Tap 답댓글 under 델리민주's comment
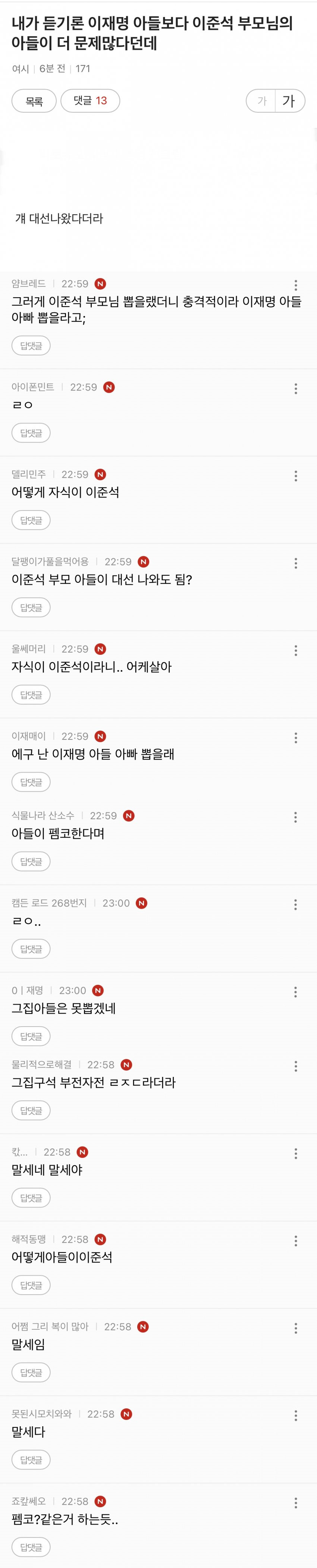 click(x=31, y=520)
